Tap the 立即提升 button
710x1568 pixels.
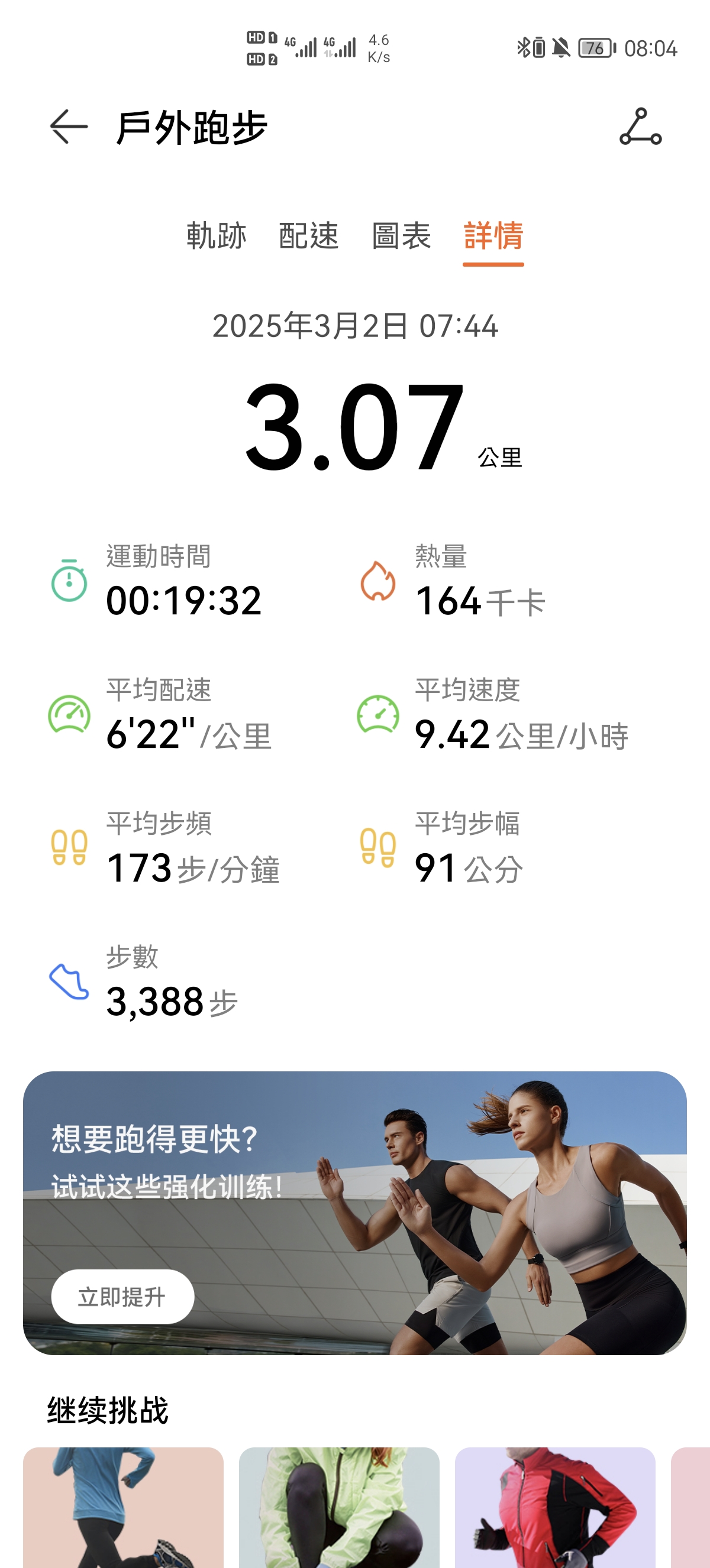(x=122, y=1297)
